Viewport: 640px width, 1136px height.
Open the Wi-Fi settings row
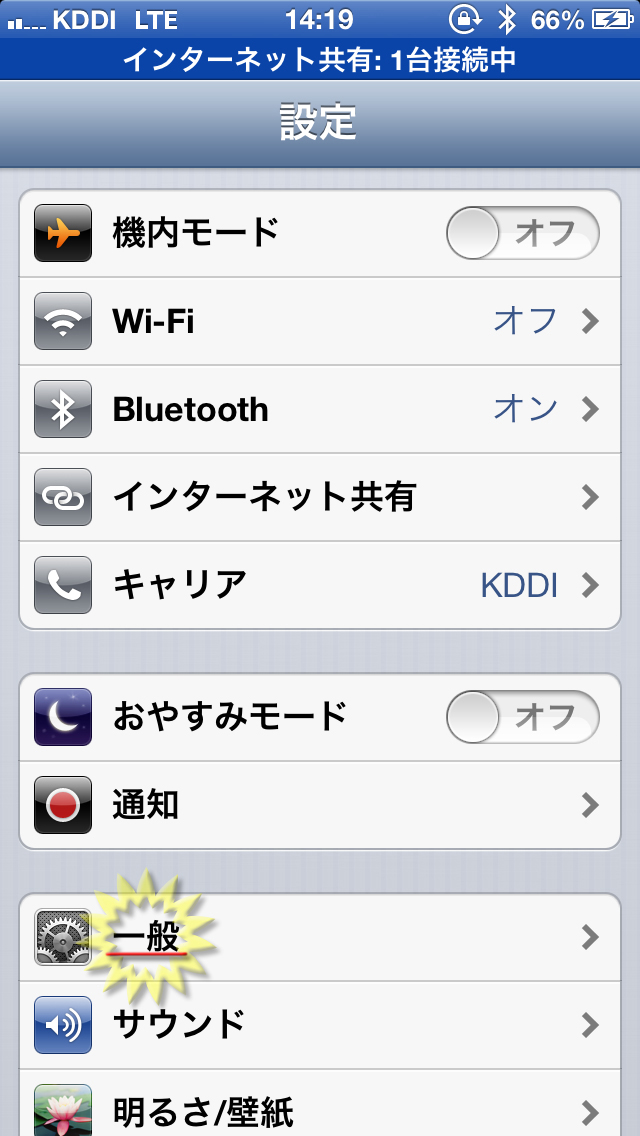click(x=320, y=321)
